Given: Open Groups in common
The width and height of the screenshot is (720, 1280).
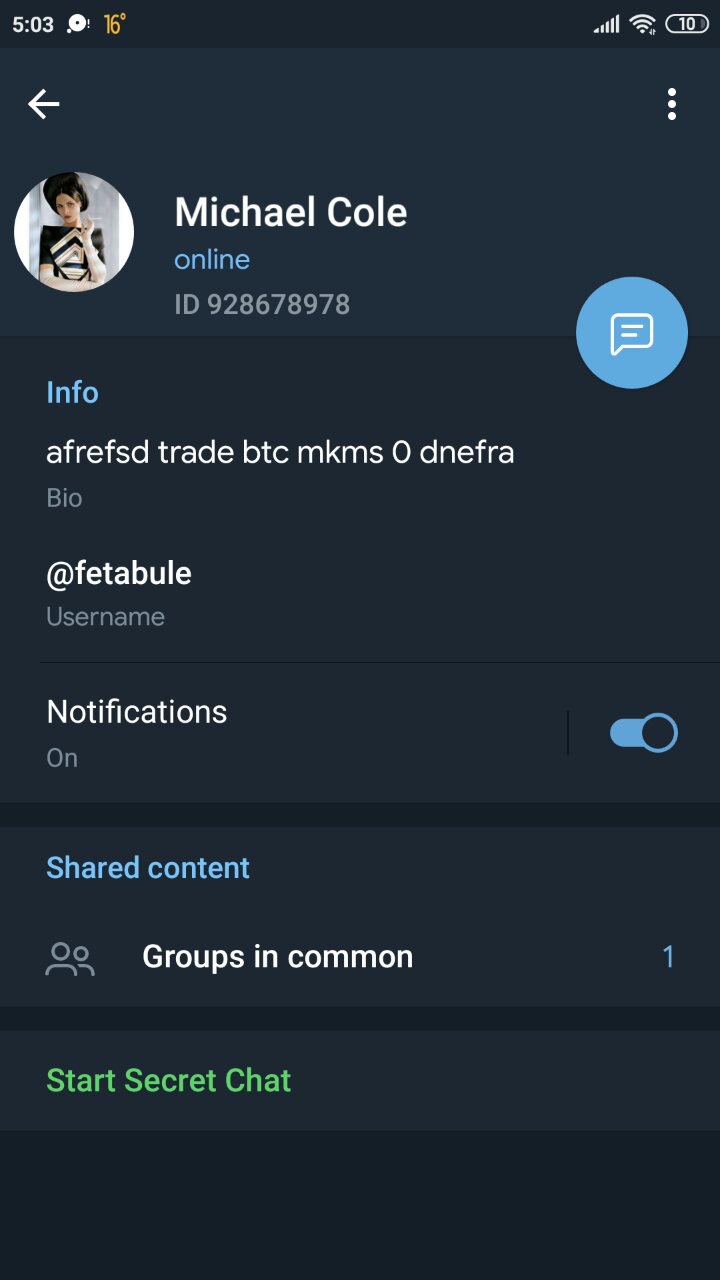Looking at the screenshot, I should pos(360,957).
